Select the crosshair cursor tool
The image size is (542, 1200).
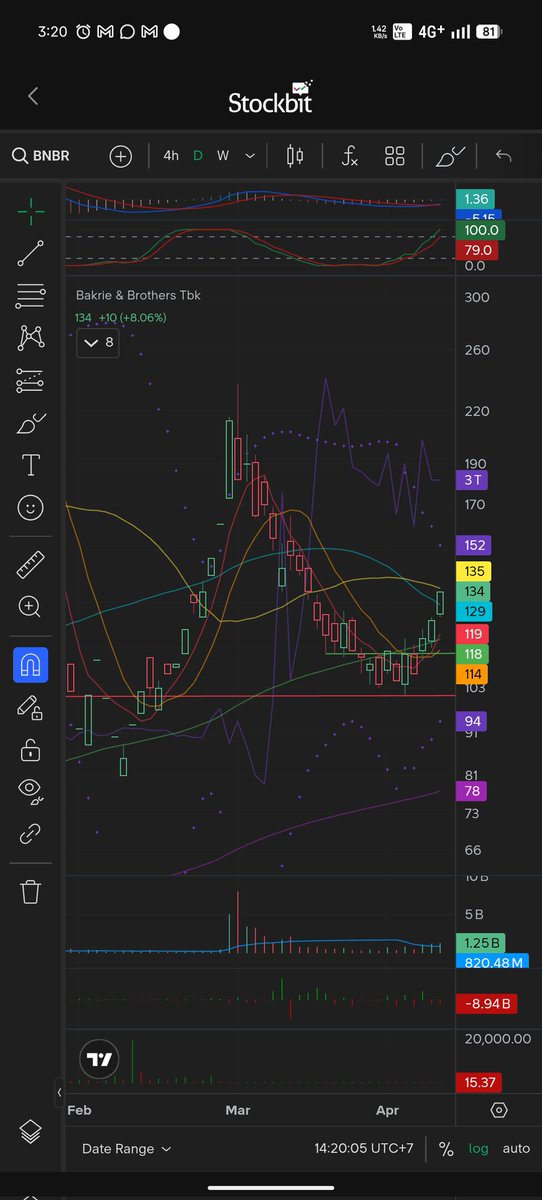click(31, 210)
